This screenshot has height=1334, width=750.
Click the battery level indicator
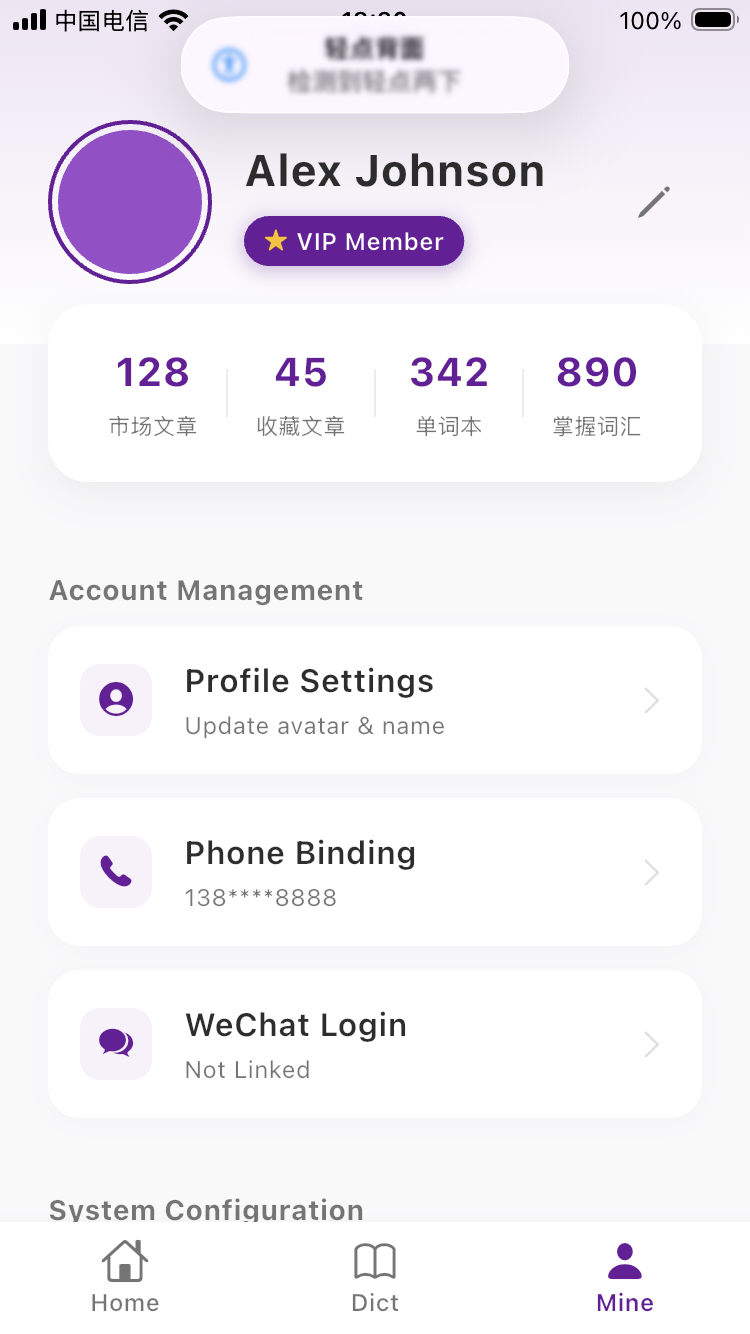[714, 19]
